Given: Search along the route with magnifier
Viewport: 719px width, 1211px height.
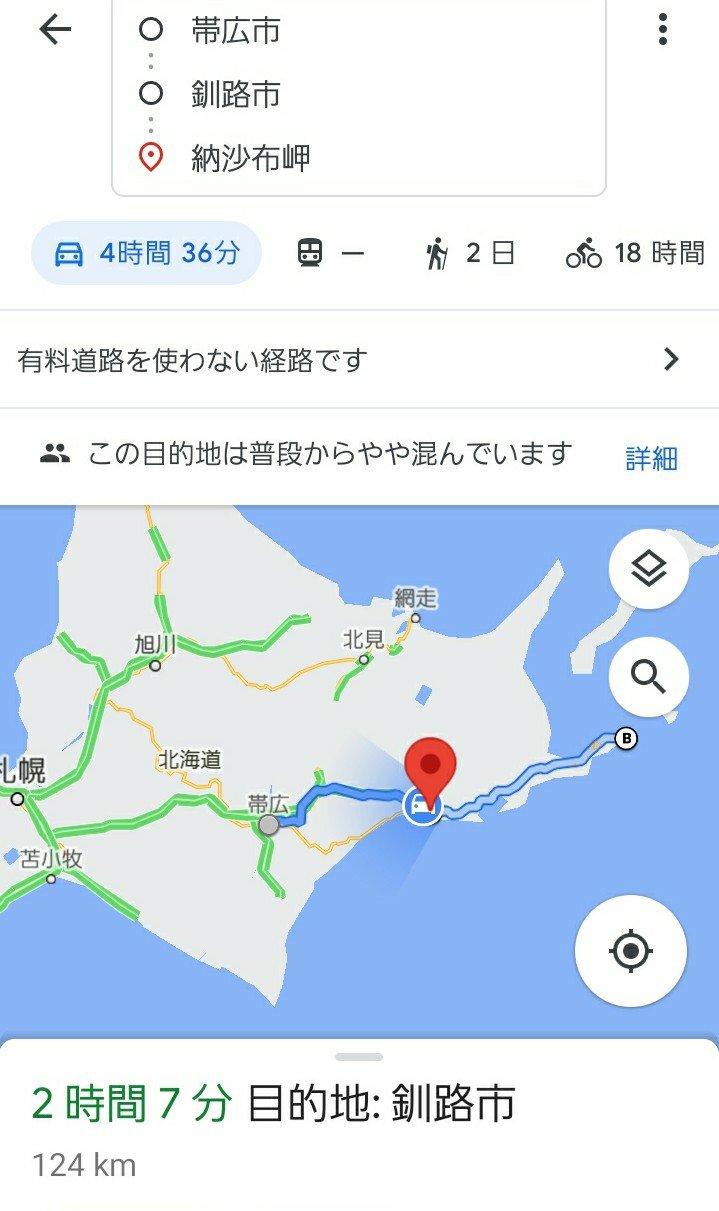Looking at the screenshot, I should click(x=648, y=678).
